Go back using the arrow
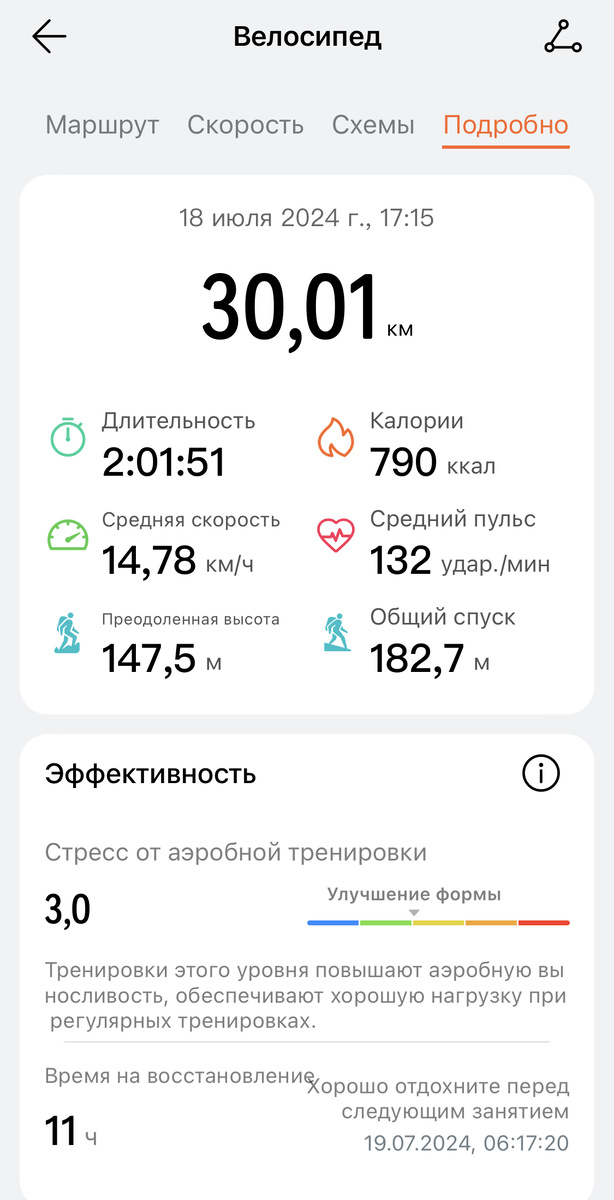 pyautogui.click(x=49, y=38)
